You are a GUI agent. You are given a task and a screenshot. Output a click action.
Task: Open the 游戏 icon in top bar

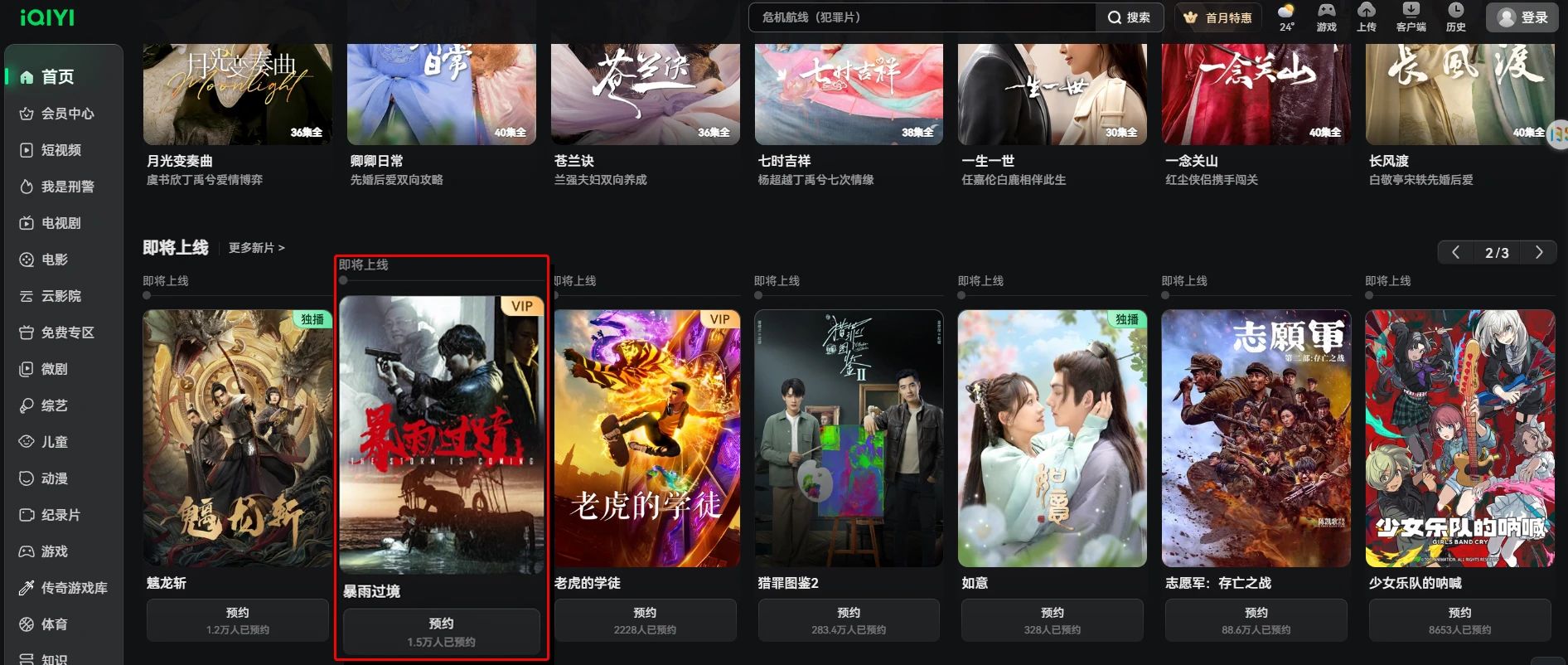tap(1326, 17)
